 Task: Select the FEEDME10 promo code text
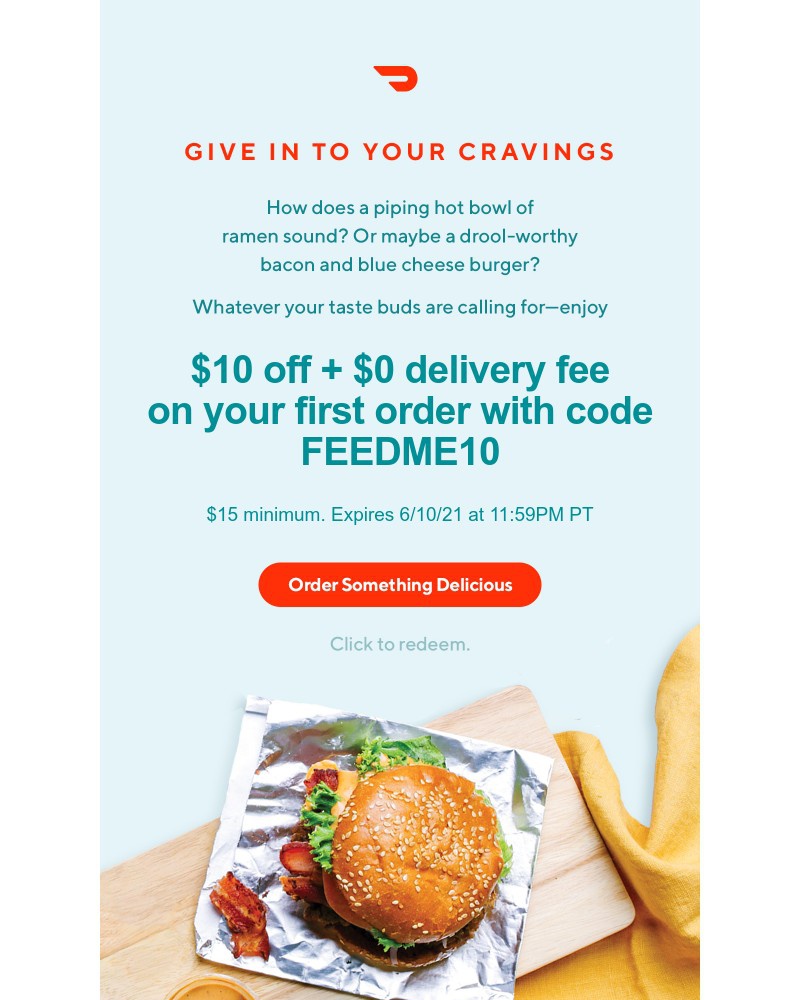[400, 451]
